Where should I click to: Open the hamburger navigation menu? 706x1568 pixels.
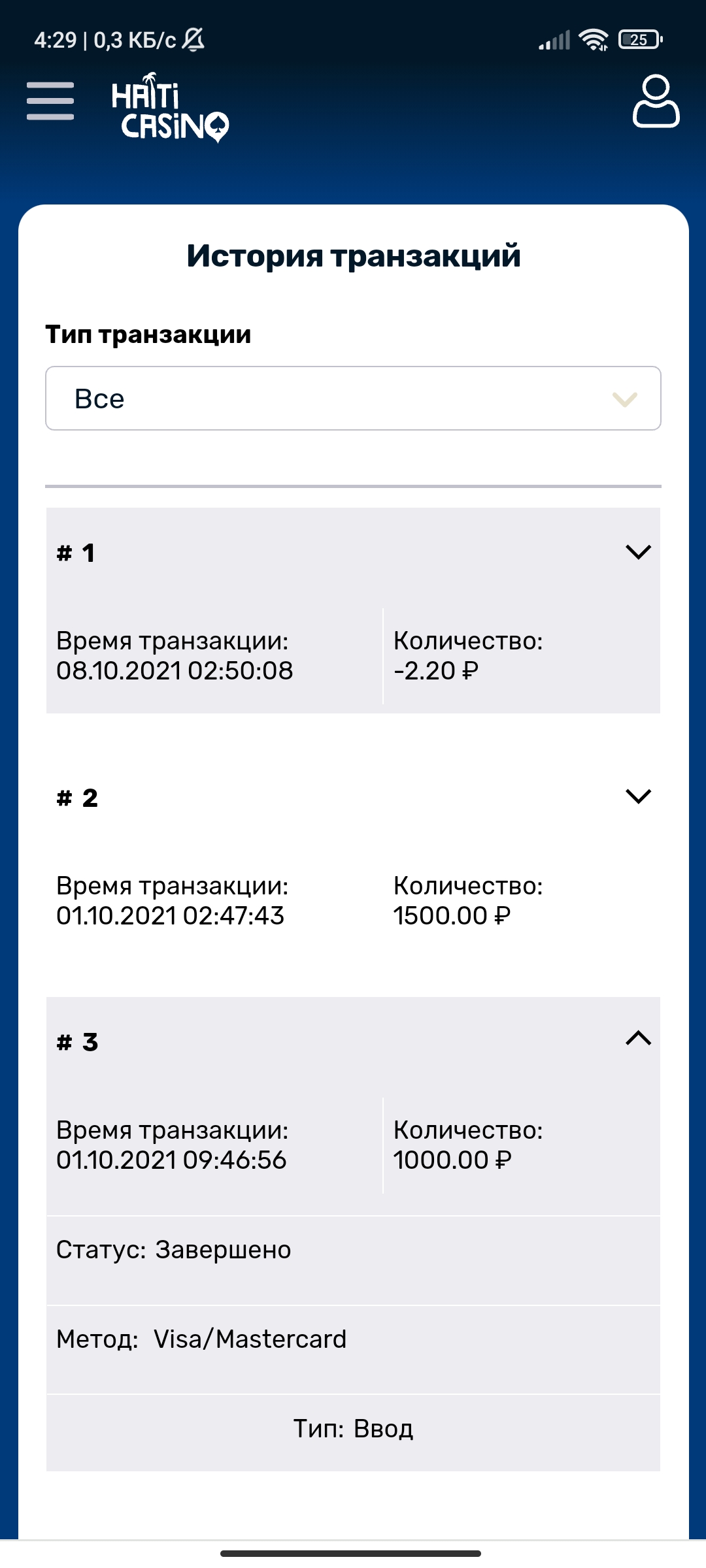click(x=50, y=101)
